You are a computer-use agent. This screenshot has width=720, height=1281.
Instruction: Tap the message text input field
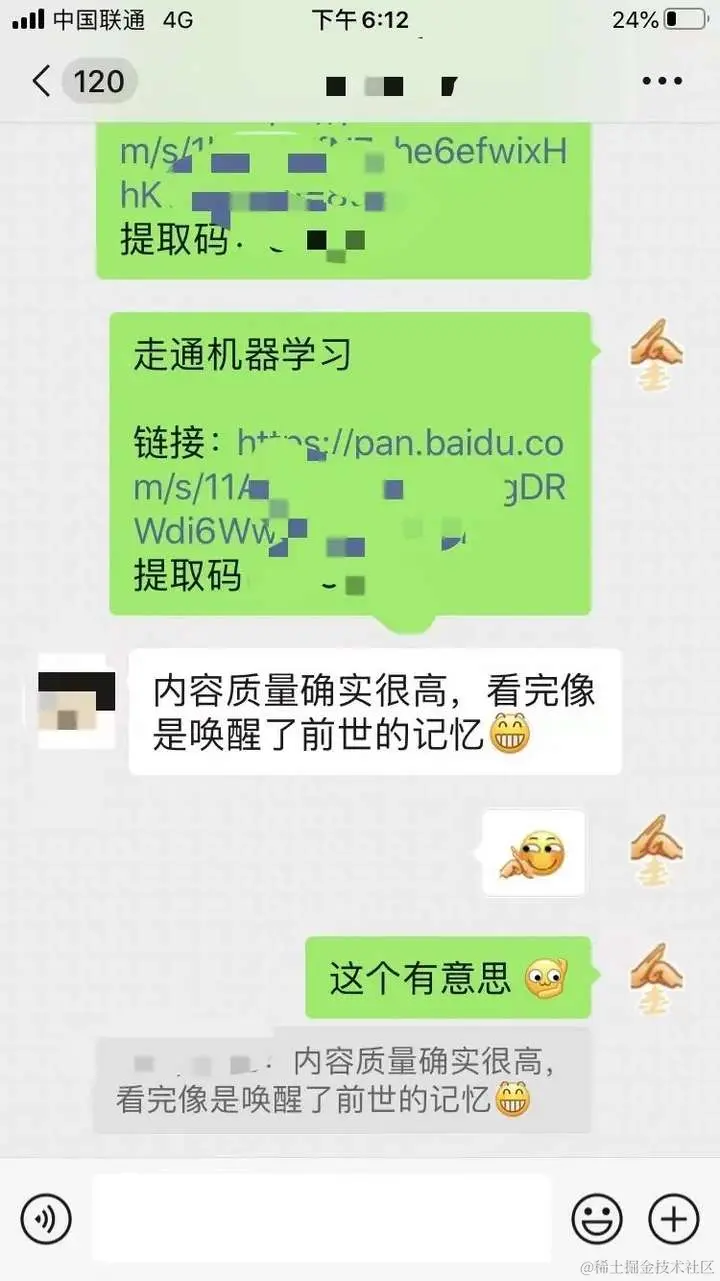coord(322,1218)
